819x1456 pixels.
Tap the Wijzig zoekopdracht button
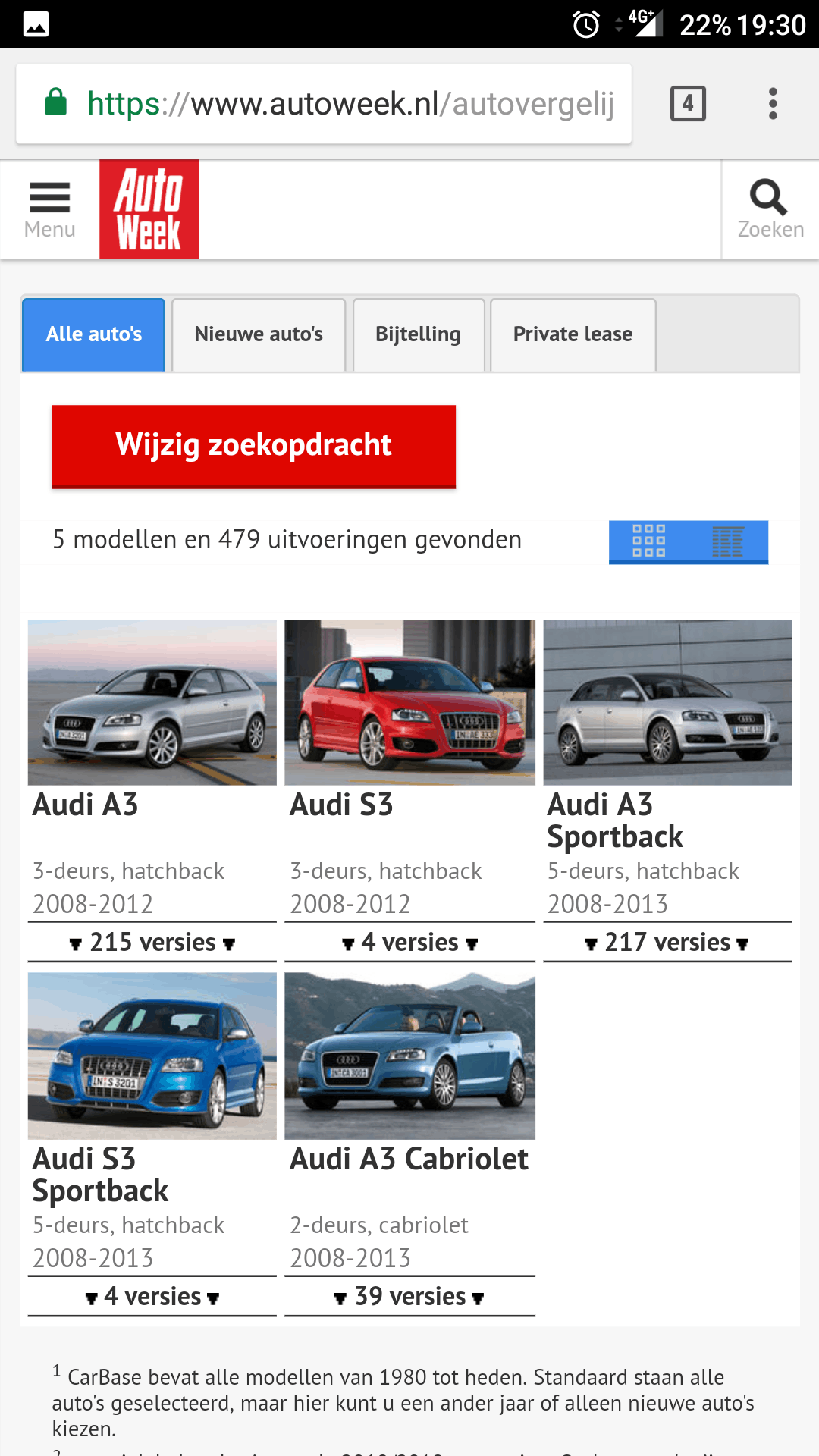[x=253, y=445]
